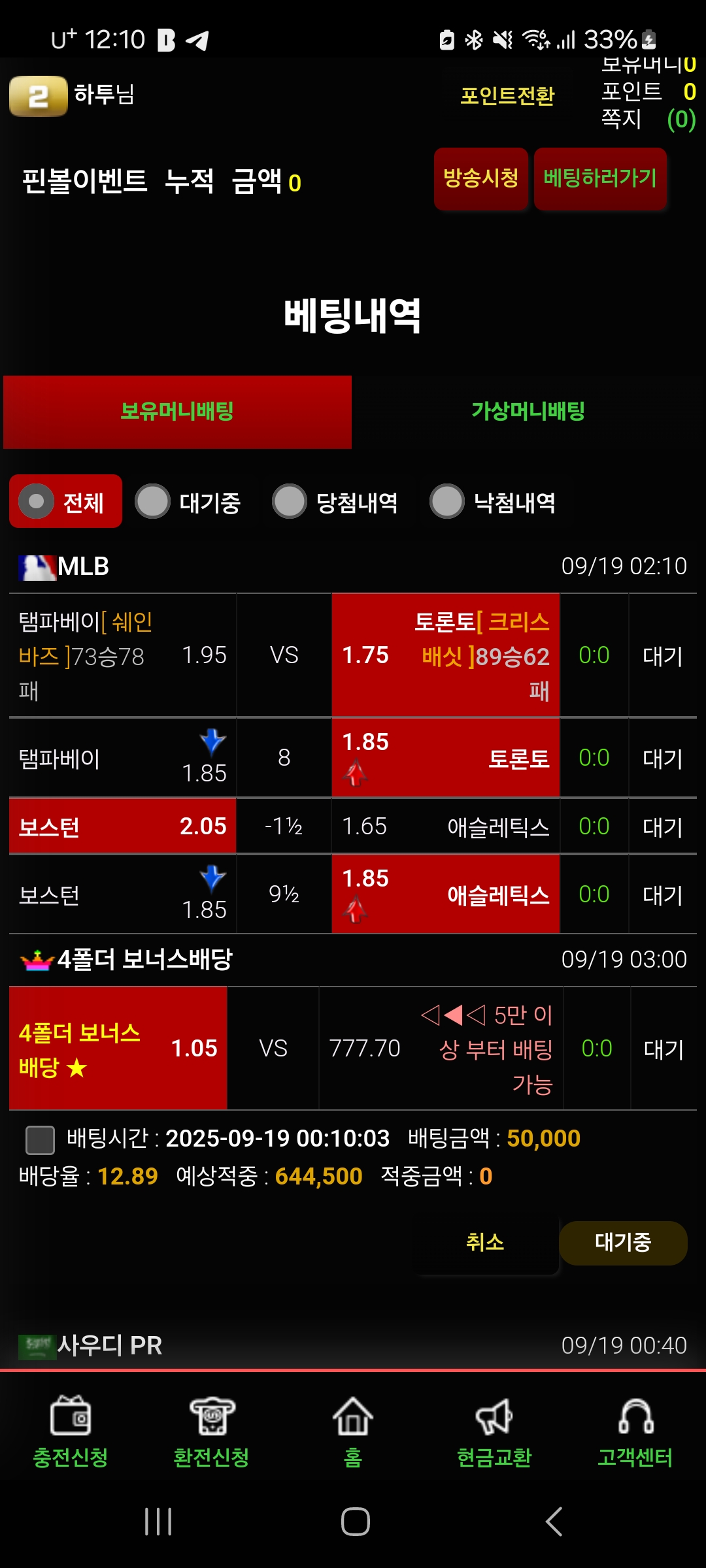Select the 전체 filter
Screen dimensions: 706x1568
coord(65,502)
